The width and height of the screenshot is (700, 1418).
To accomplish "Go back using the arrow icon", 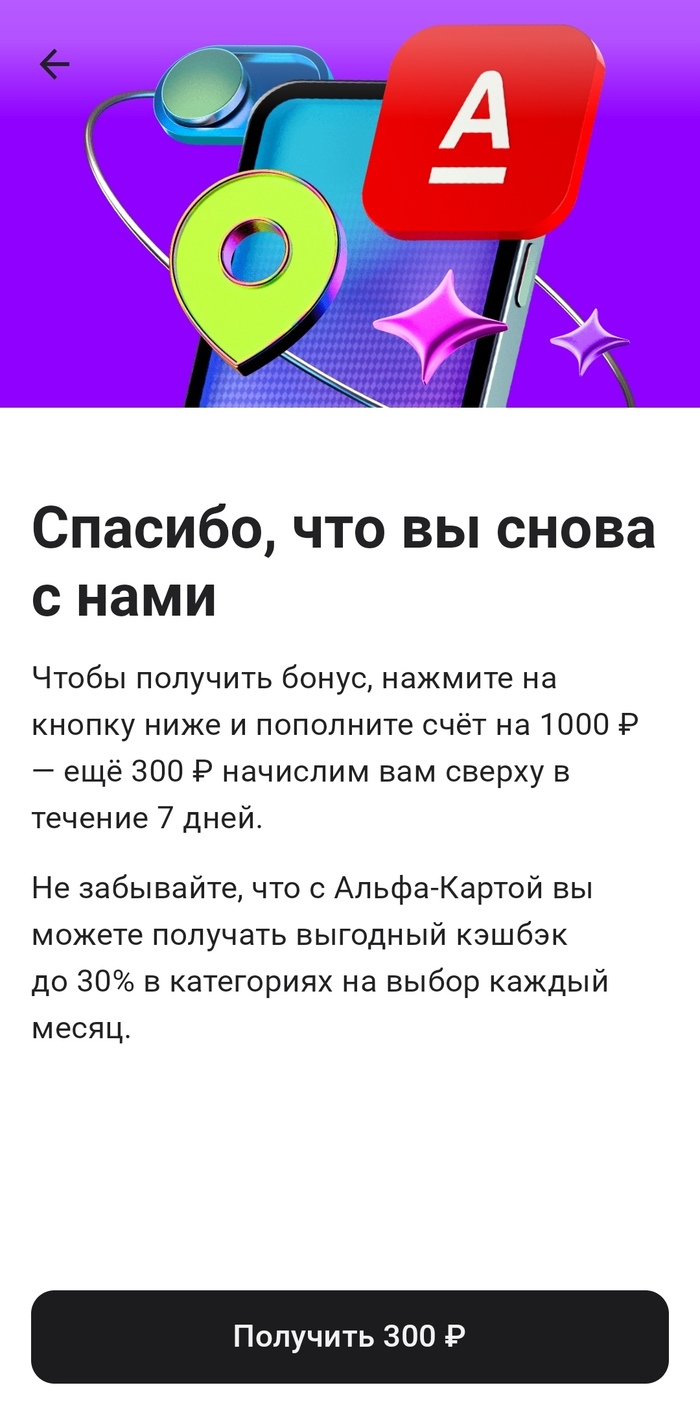I will tap(54, 65).
